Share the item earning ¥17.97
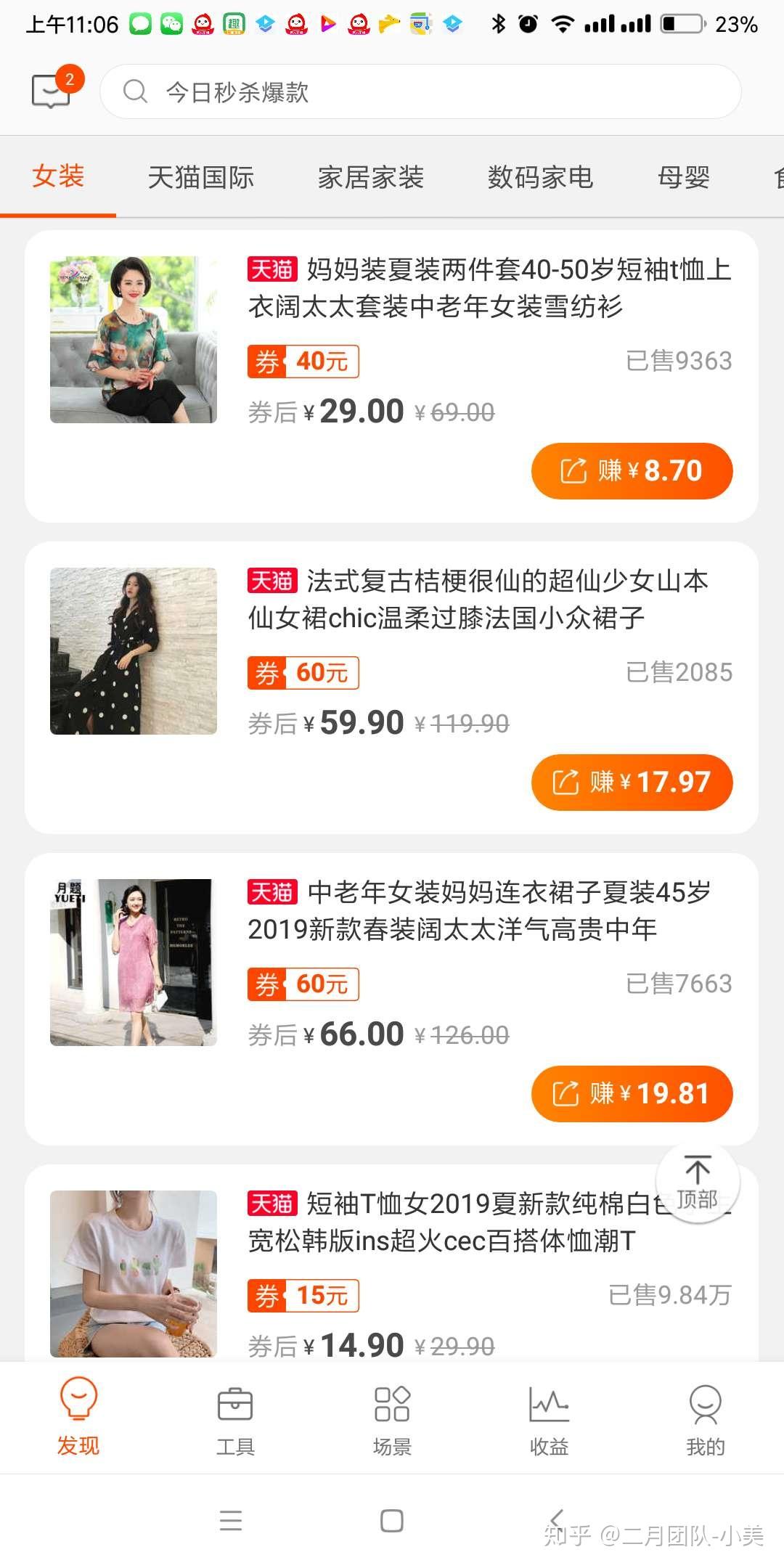The width and height of the screenshot is (784, 1568). point(632,783)
